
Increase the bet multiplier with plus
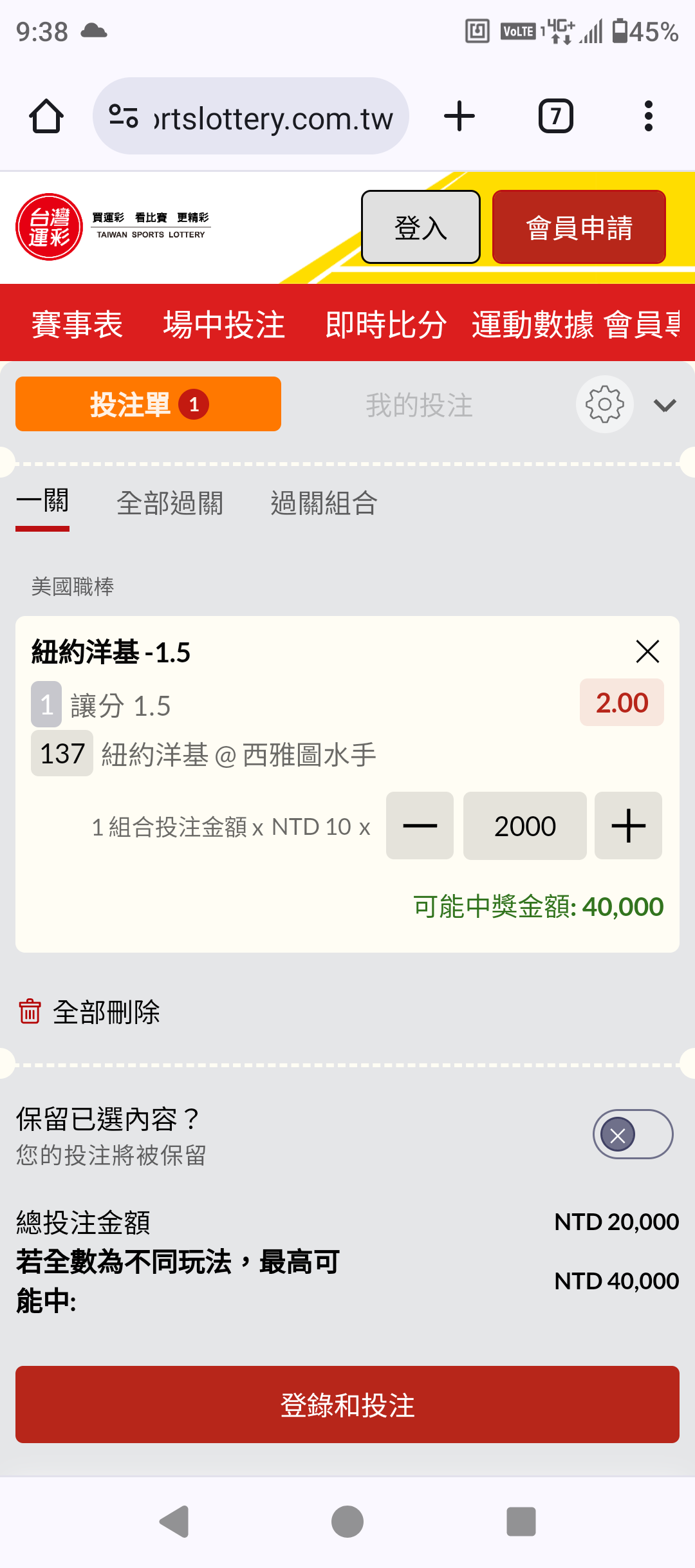(628, 826)
